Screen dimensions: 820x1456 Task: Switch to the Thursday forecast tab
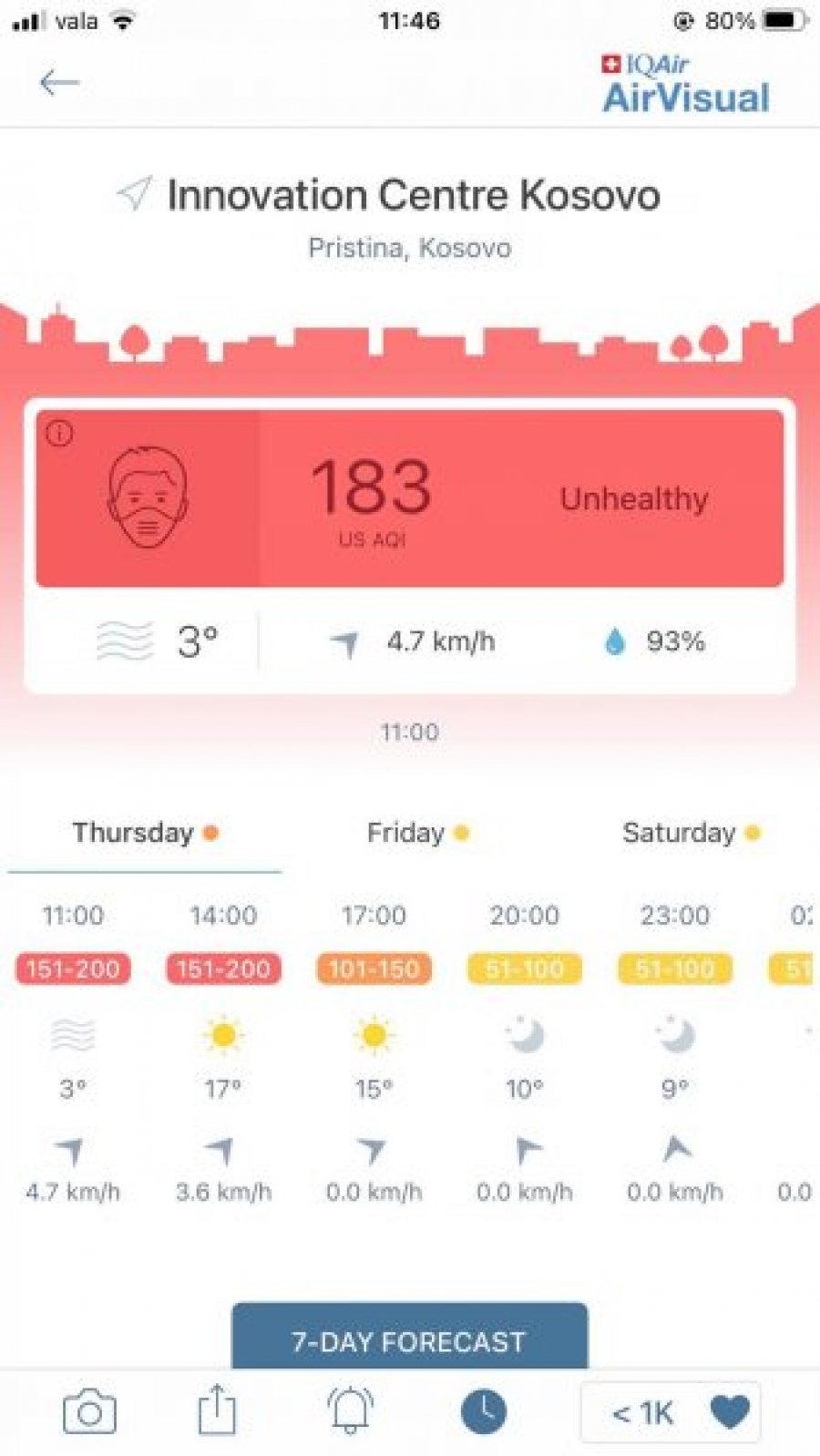tap(144, 833)
